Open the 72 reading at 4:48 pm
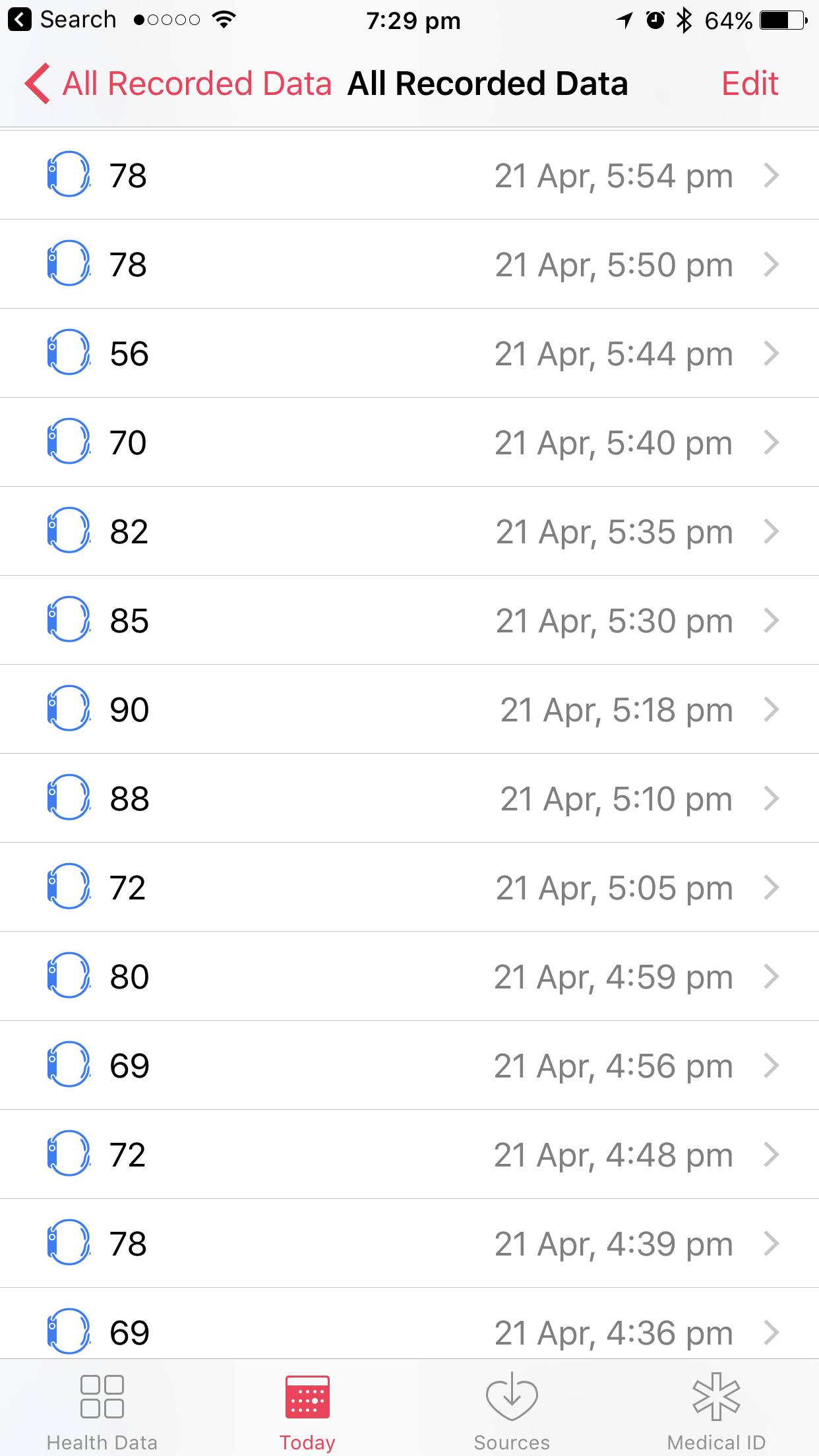 (409, 1155)
